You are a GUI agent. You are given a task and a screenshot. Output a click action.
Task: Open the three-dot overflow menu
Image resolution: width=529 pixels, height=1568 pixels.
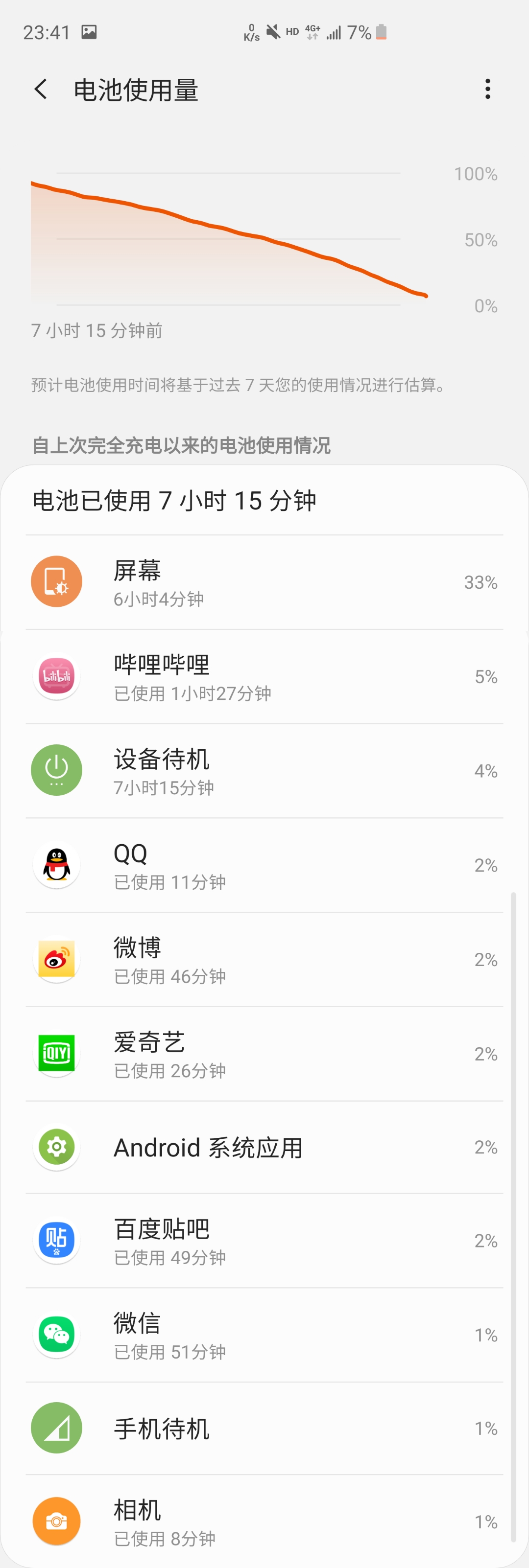[x=487, y=90]
